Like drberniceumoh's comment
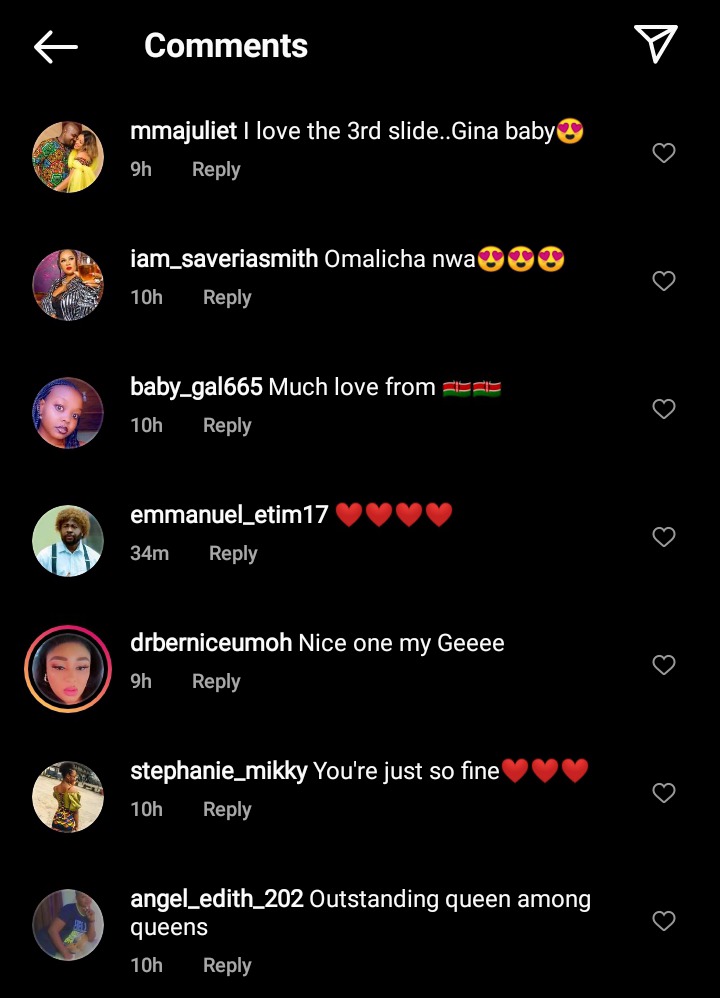The image size is (720, 998). tap(664, 665)
